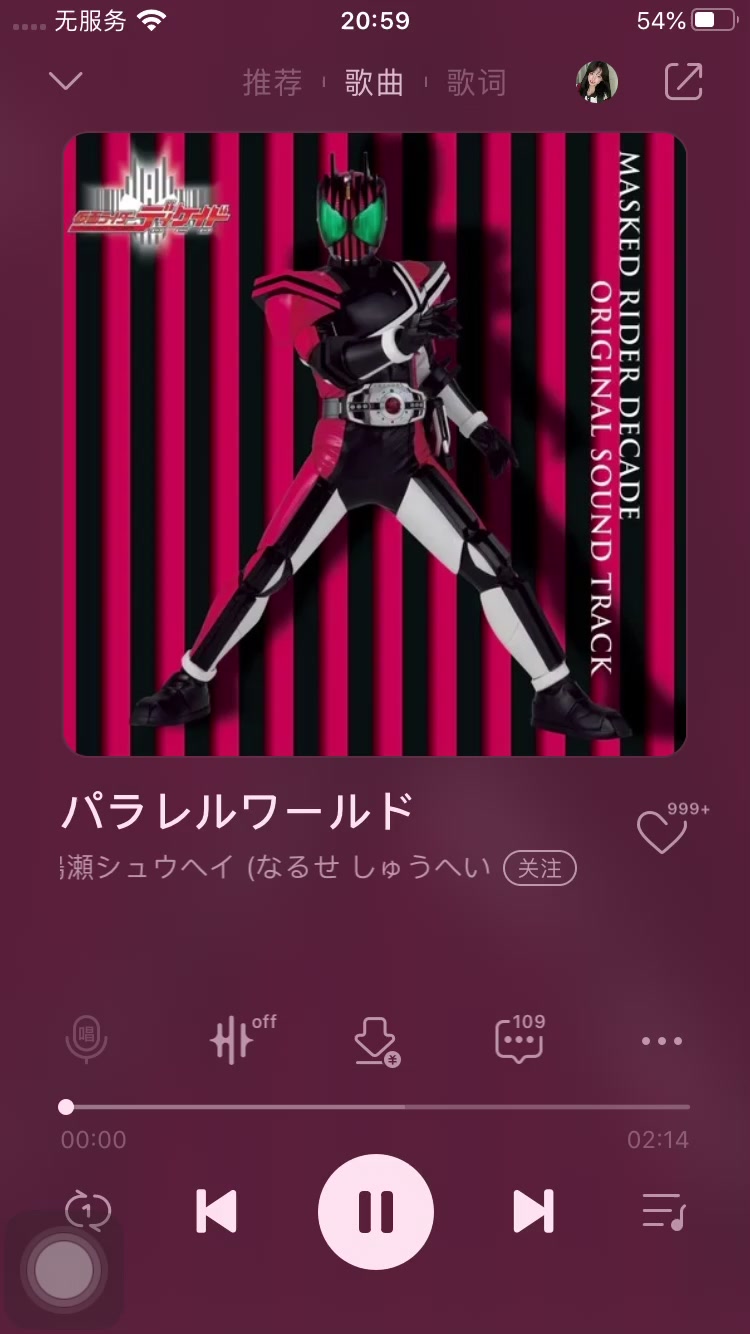Change the repeat-one playback mode
The image size is (750, 1334).
point(88,1212)
